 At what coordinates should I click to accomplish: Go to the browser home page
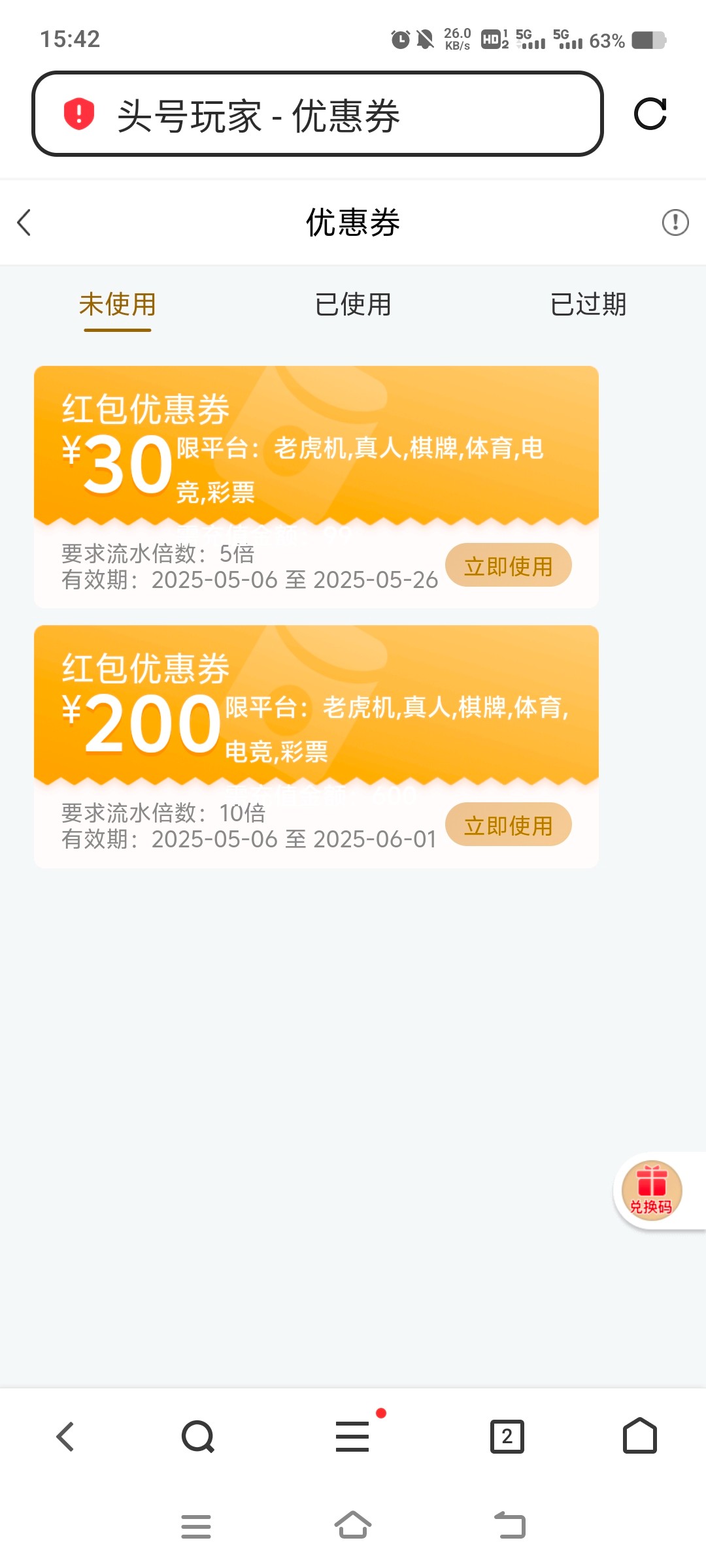click(640, 1435)
